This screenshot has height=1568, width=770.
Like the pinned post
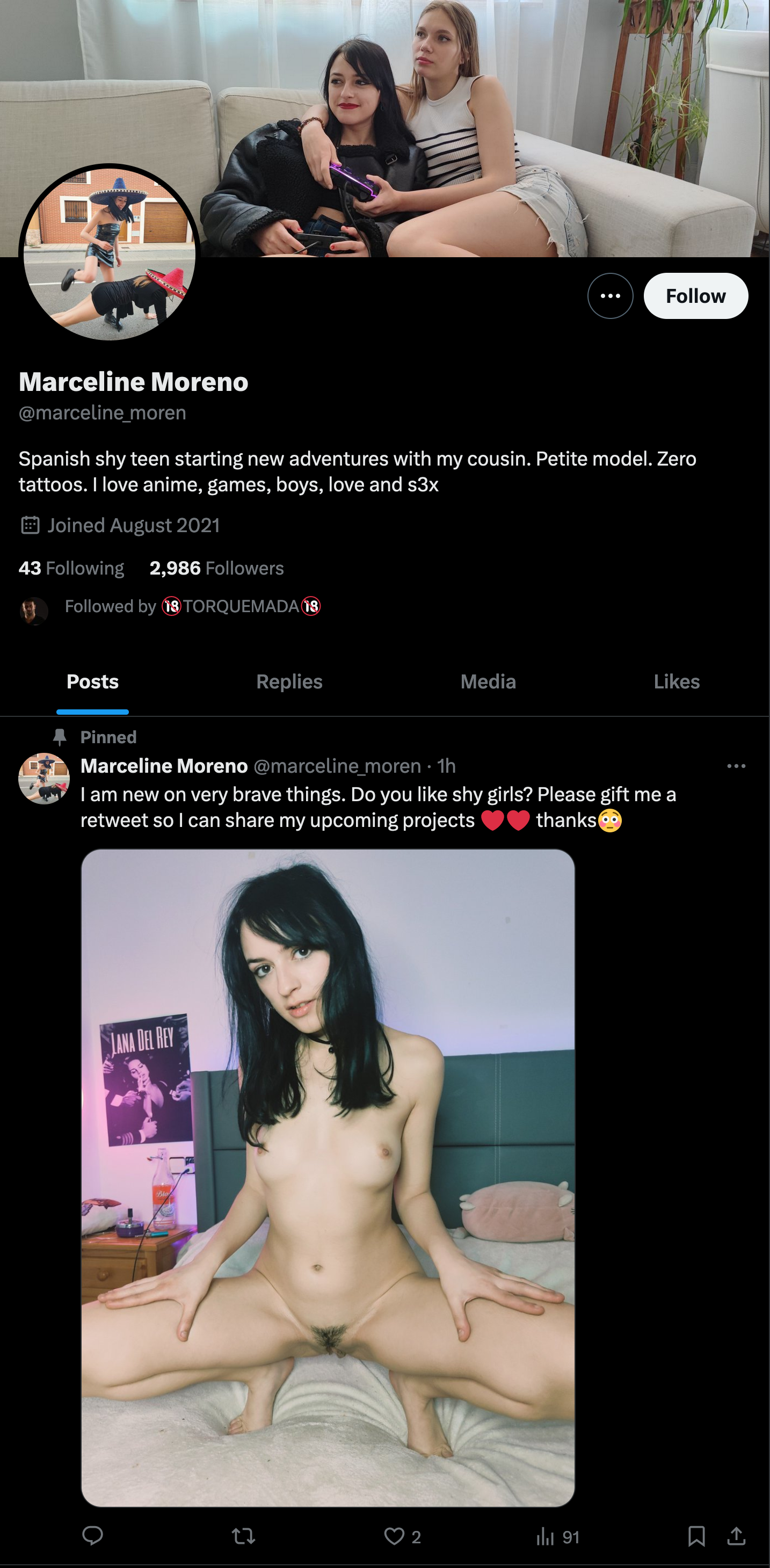pyautogui.click(x=395, y=1536)
